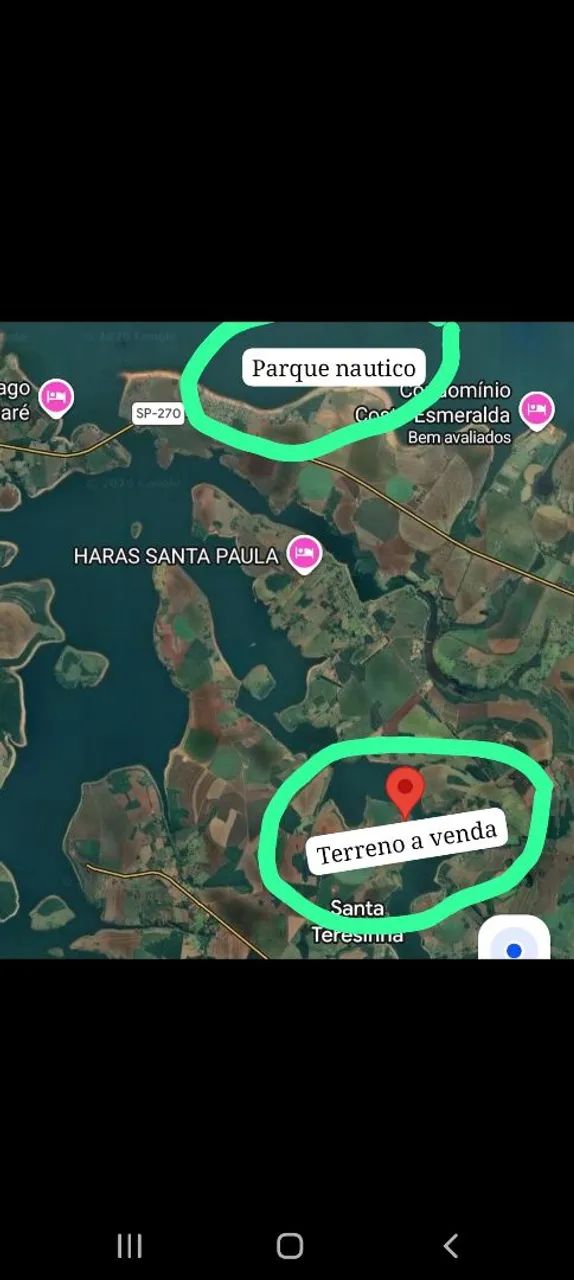Go back using the navigation bar
574x1280 pixels.
pyautogui.click(x=450, y=1245)
